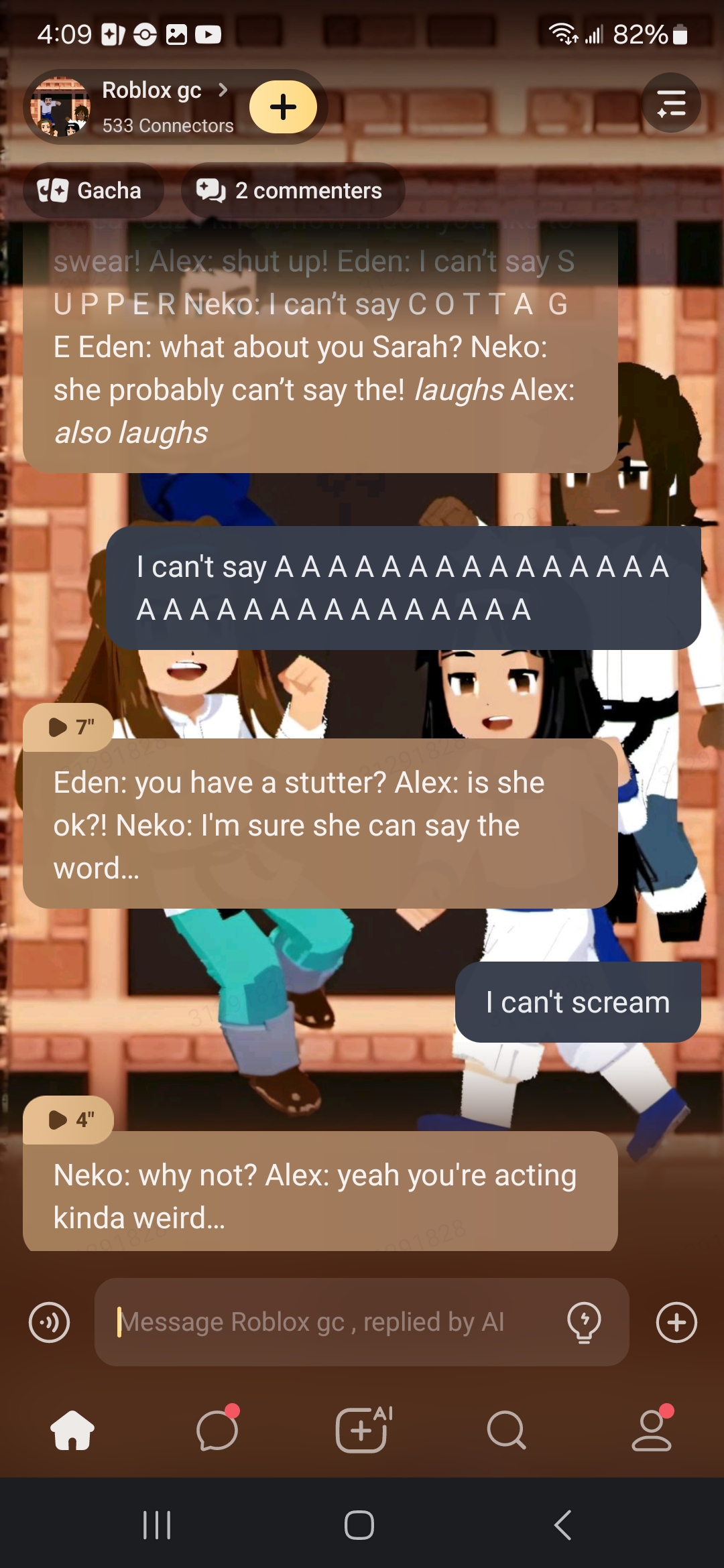The image size is (724, 1568).
Task: View the 2 commenters
Action: (x=292, y=191)
